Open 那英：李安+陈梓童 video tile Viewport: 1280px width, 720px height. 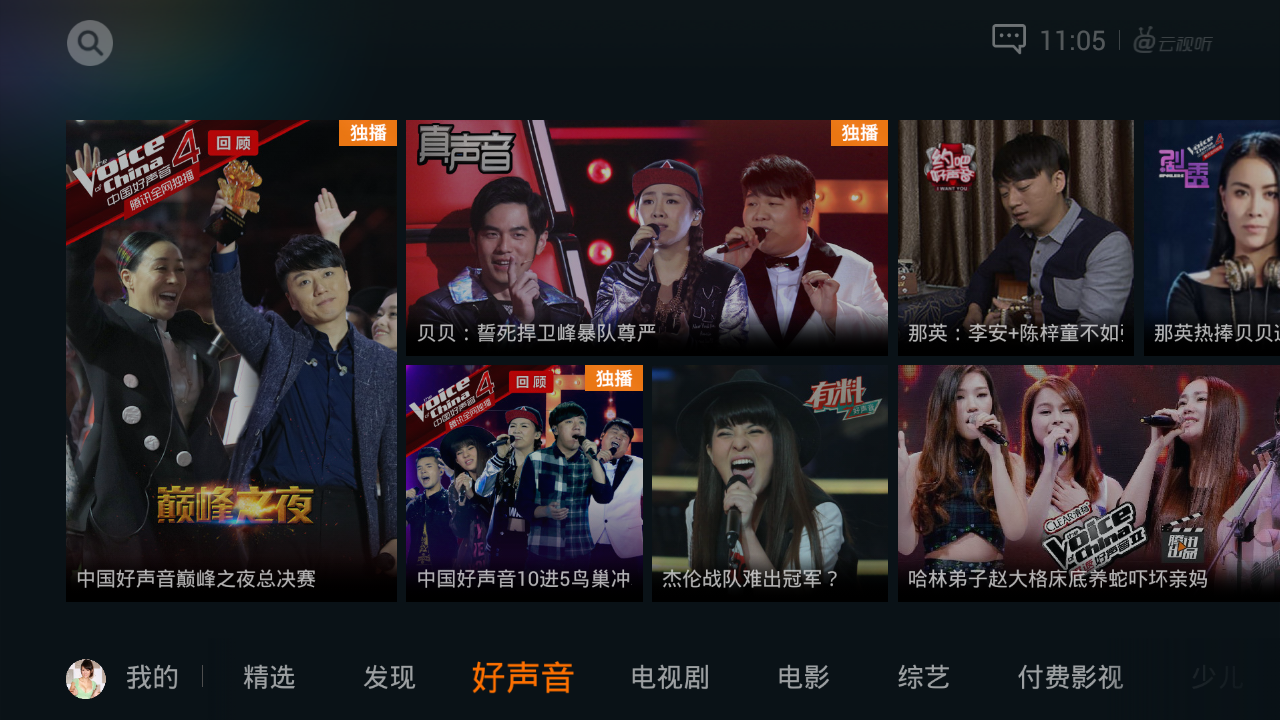[1015, 238]
